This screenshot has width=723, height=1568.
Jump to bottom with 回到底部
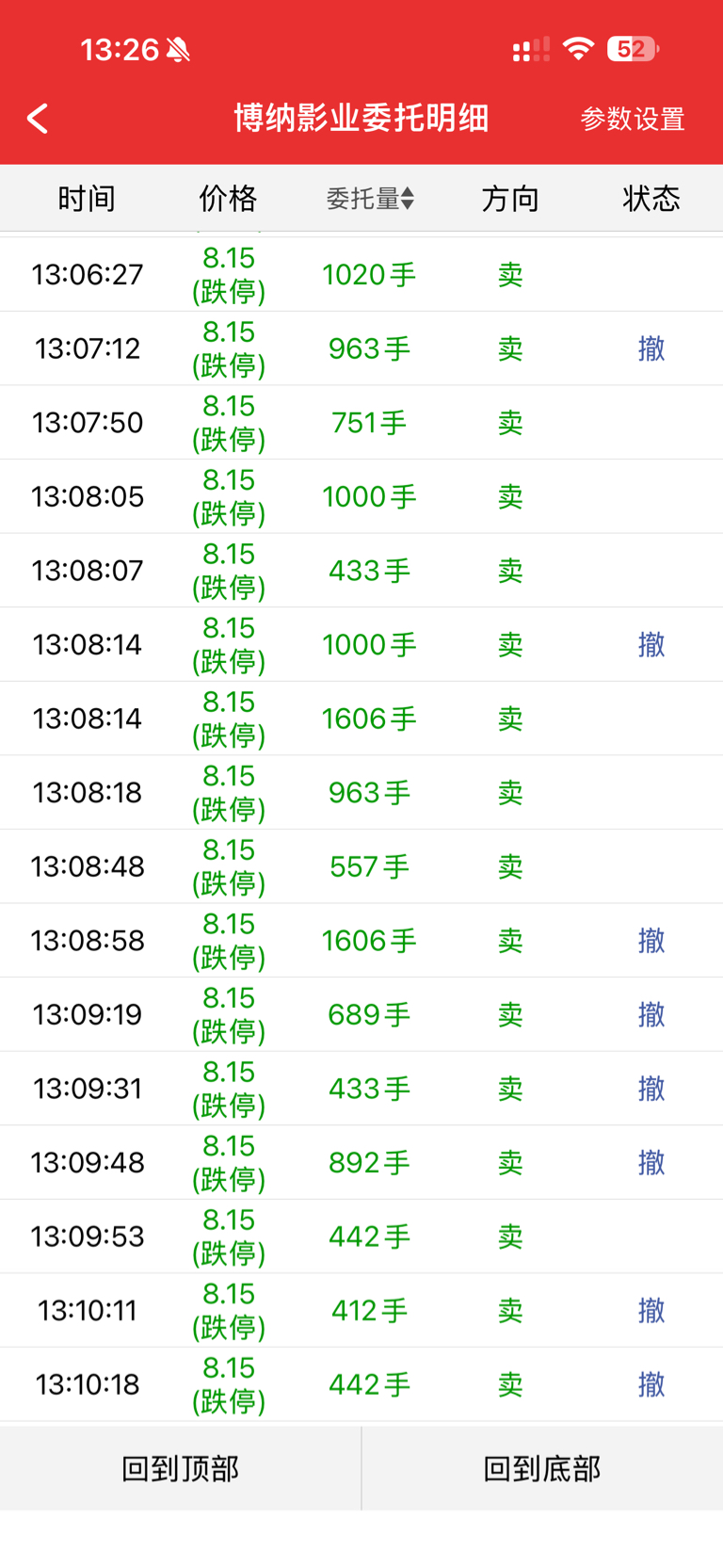[x=542, y=1468]
